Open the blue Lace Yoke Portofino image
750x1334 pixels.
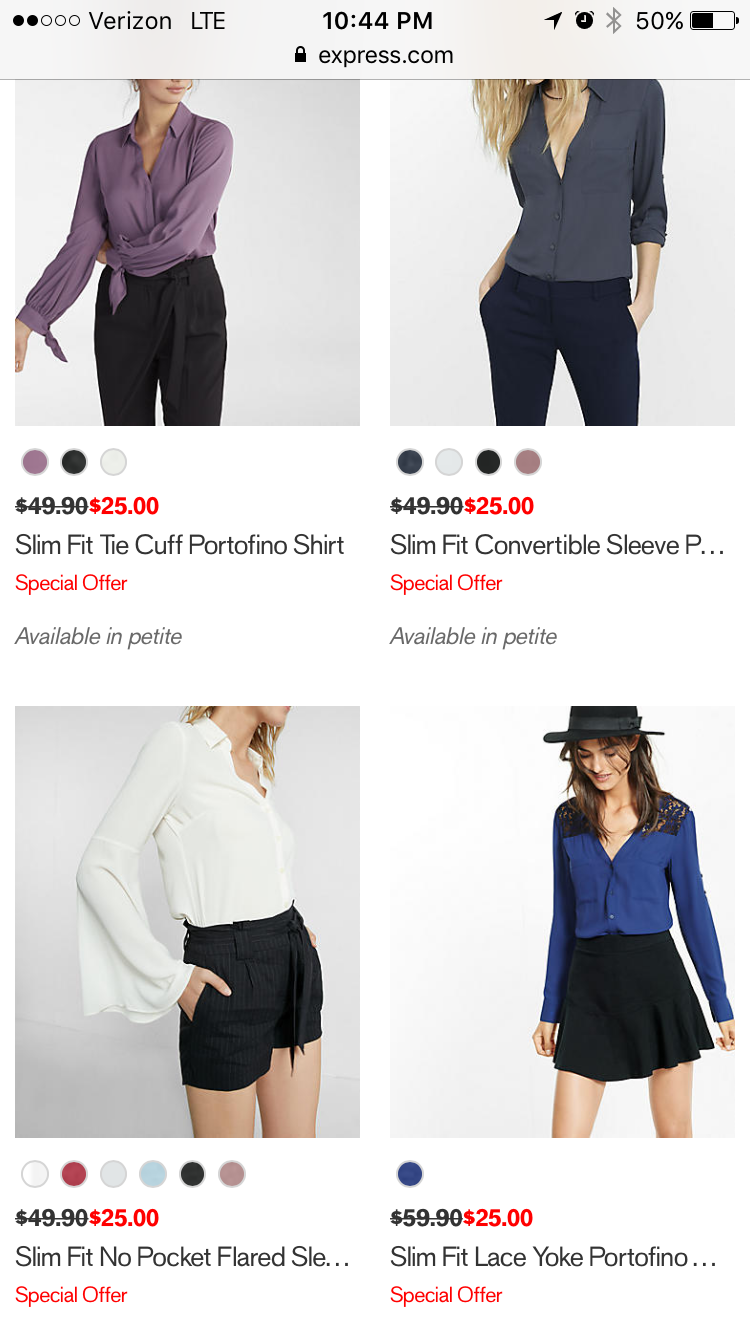tap(562, 921)
